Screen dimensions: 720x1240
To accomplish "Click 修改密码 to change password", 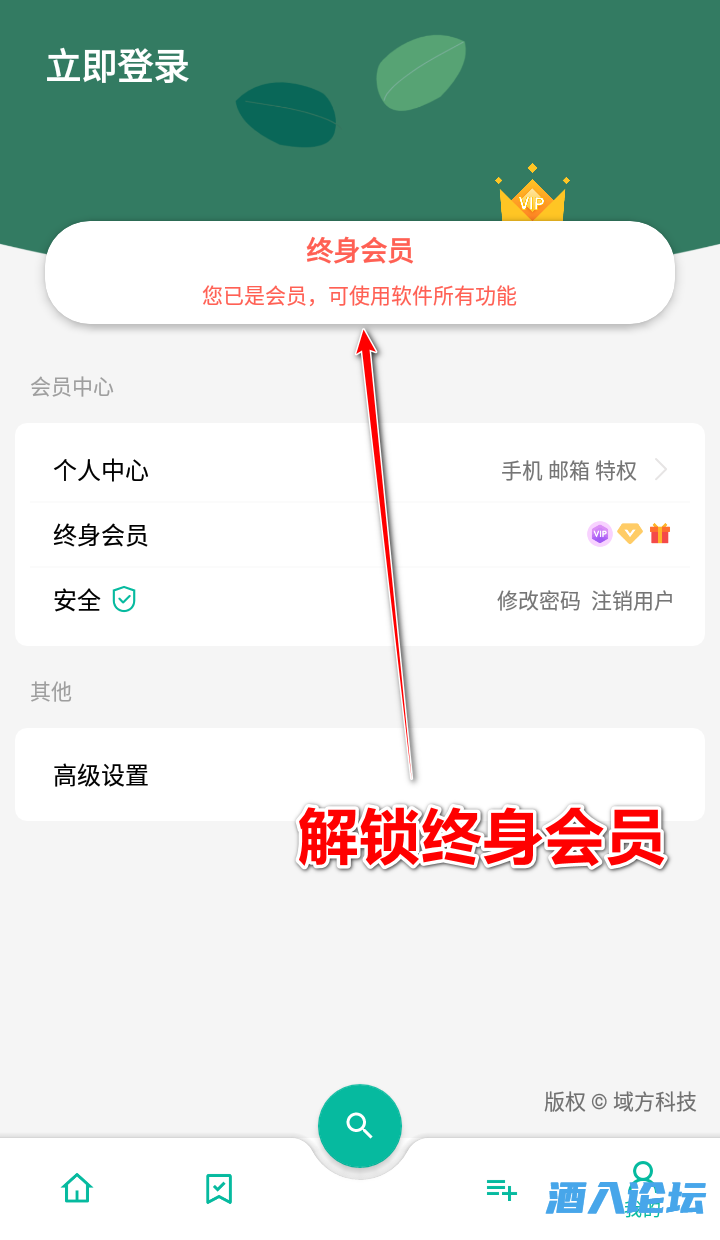I will point(538,602).
